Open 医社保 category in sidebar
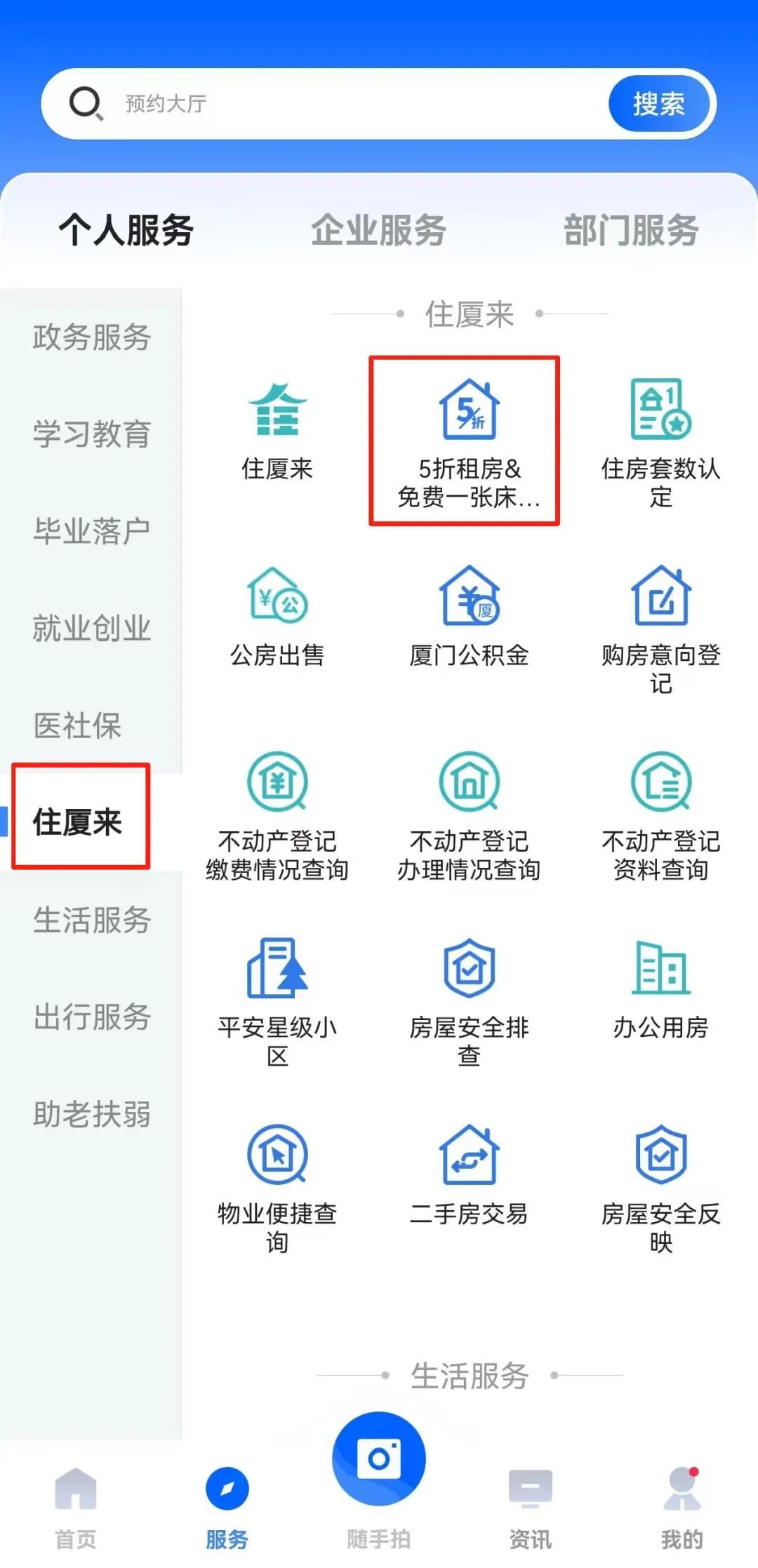 tap(77, 725)
